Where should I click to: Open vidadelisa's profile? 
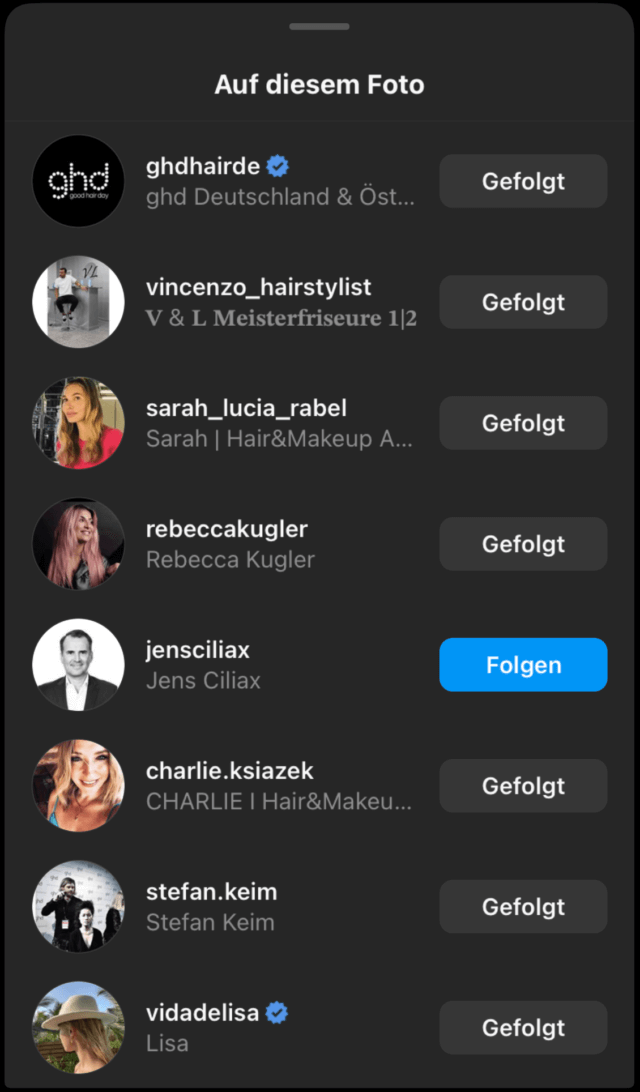(x=223, y=1028)
